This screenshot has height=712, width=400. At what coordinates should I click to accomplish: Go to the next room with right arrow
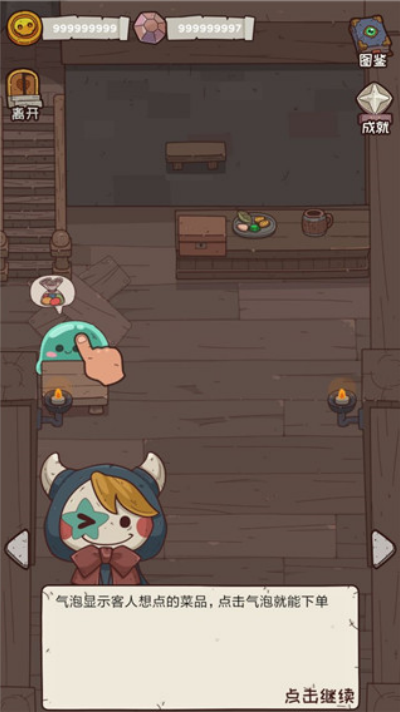tap(383, 549)
